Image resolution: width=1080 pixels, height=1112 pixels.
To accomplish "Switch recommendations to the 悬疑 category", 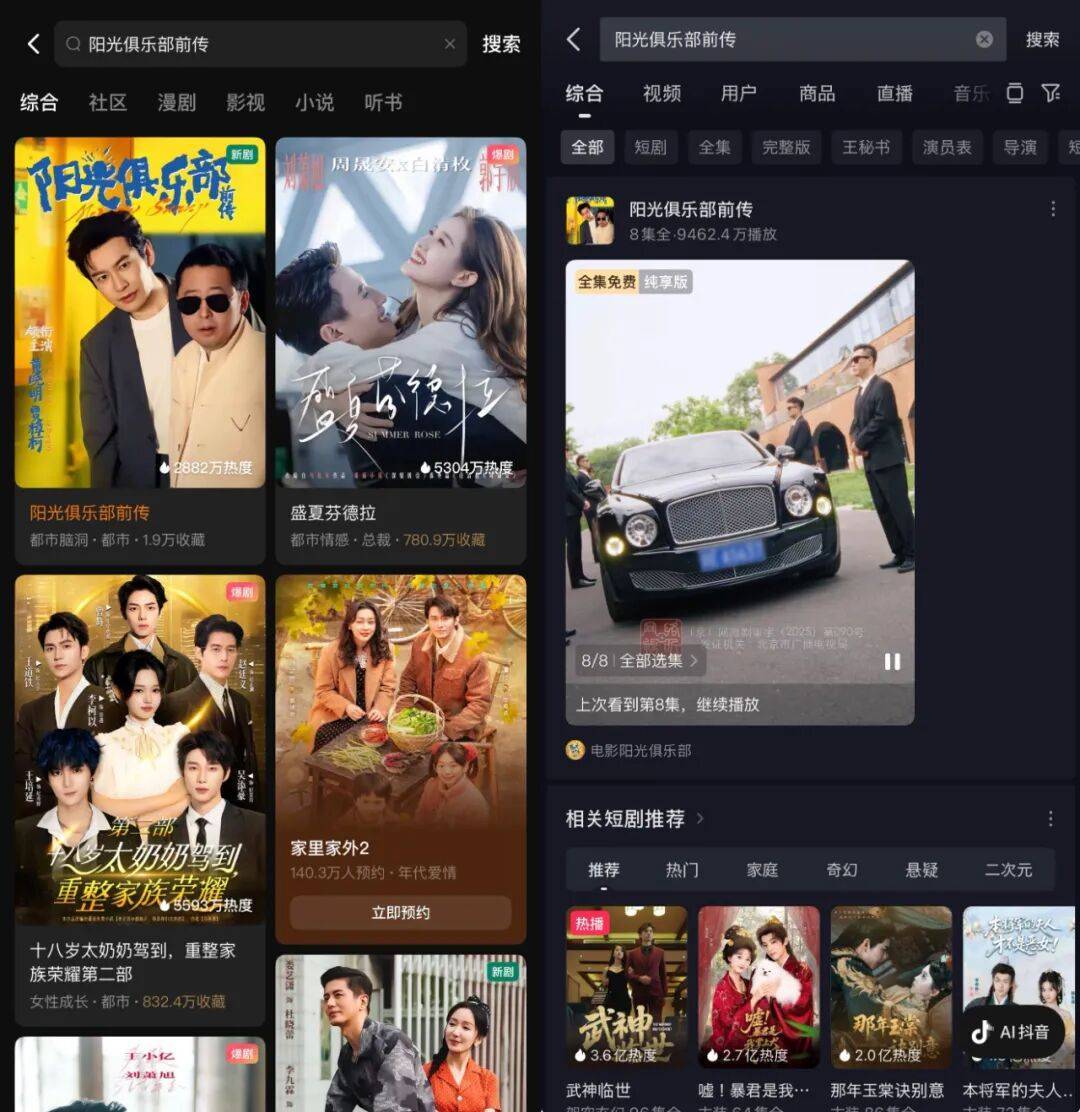I will coord(921,870).
